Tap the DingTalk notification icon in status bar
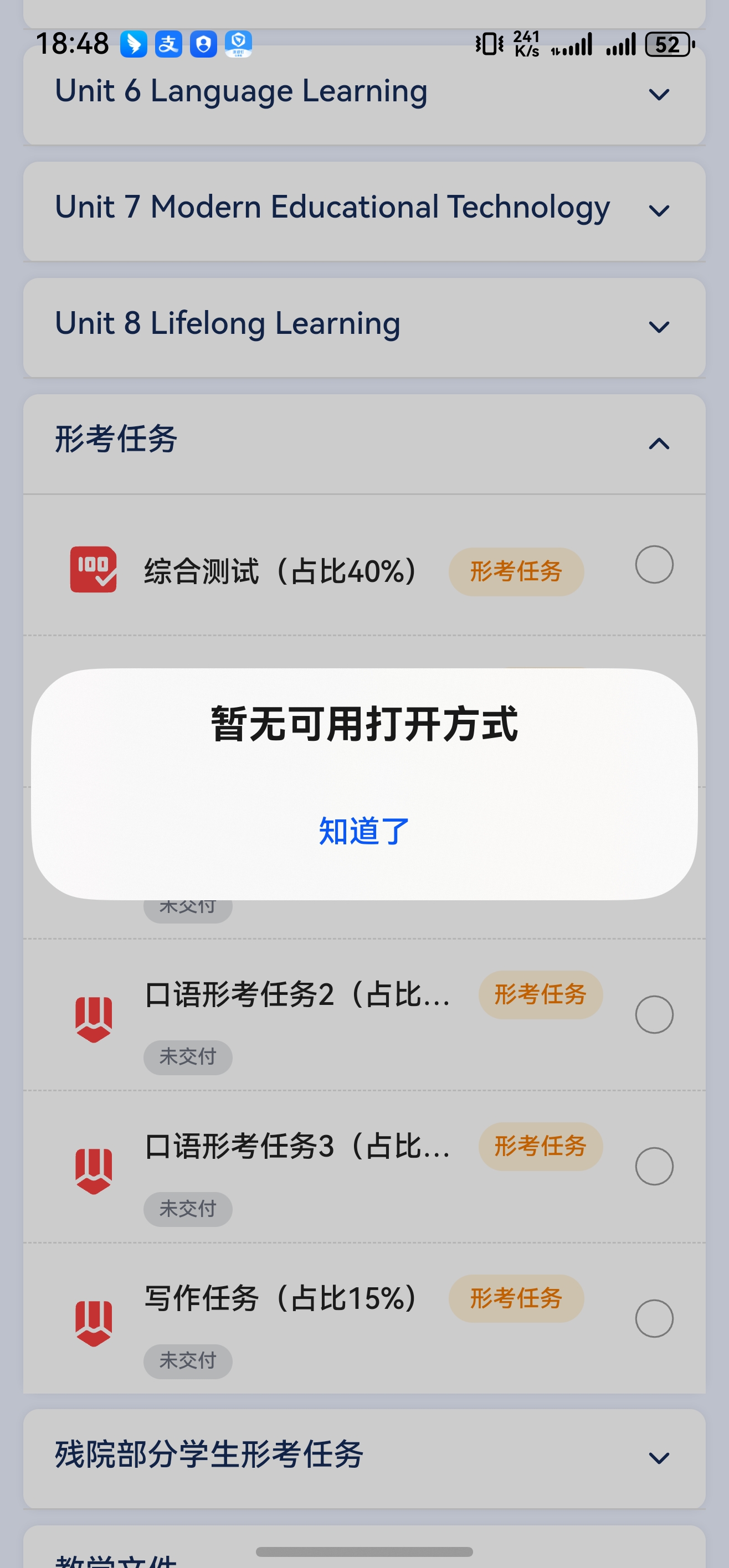 133,44
